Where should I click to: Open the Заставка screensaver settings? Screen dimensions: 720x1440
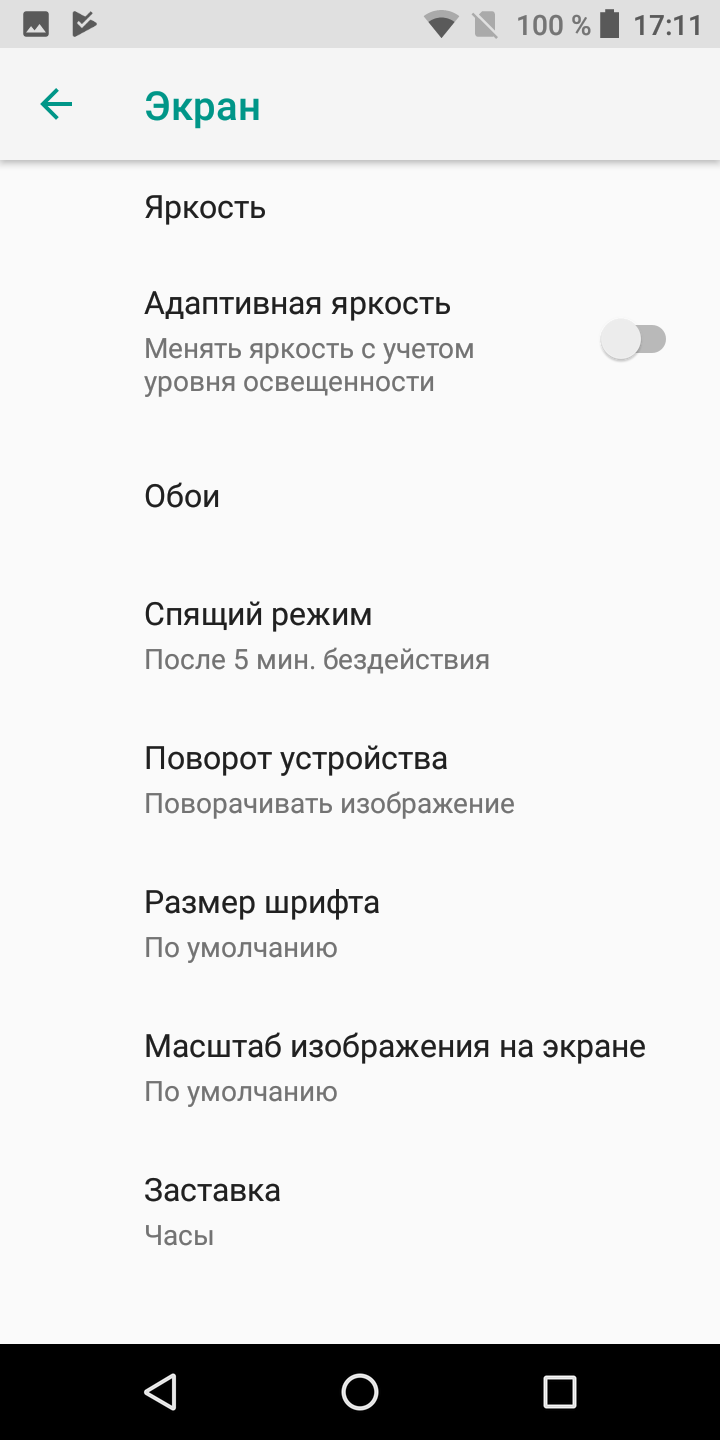coord(212,1211)
